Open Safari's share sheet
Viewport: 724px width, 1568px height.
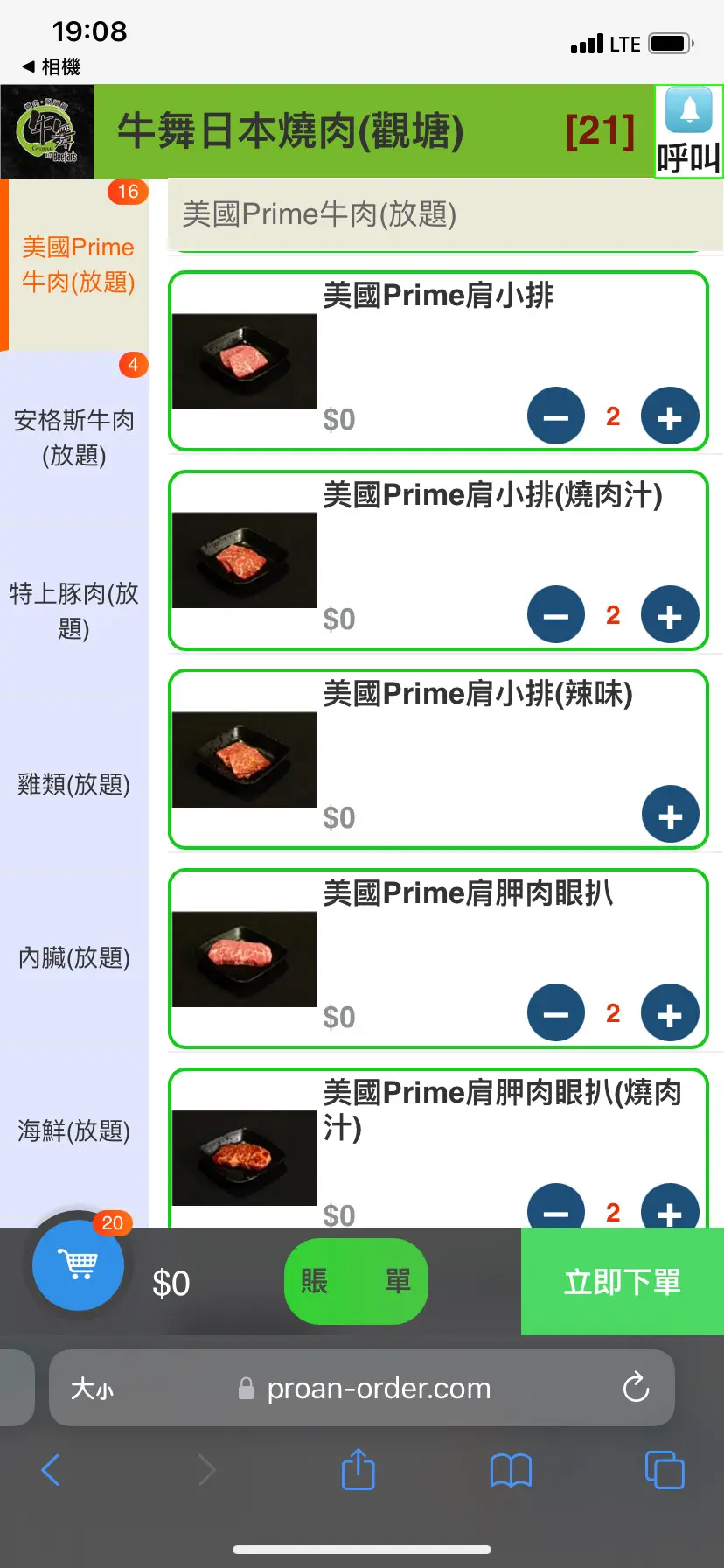pos(358,1470)
